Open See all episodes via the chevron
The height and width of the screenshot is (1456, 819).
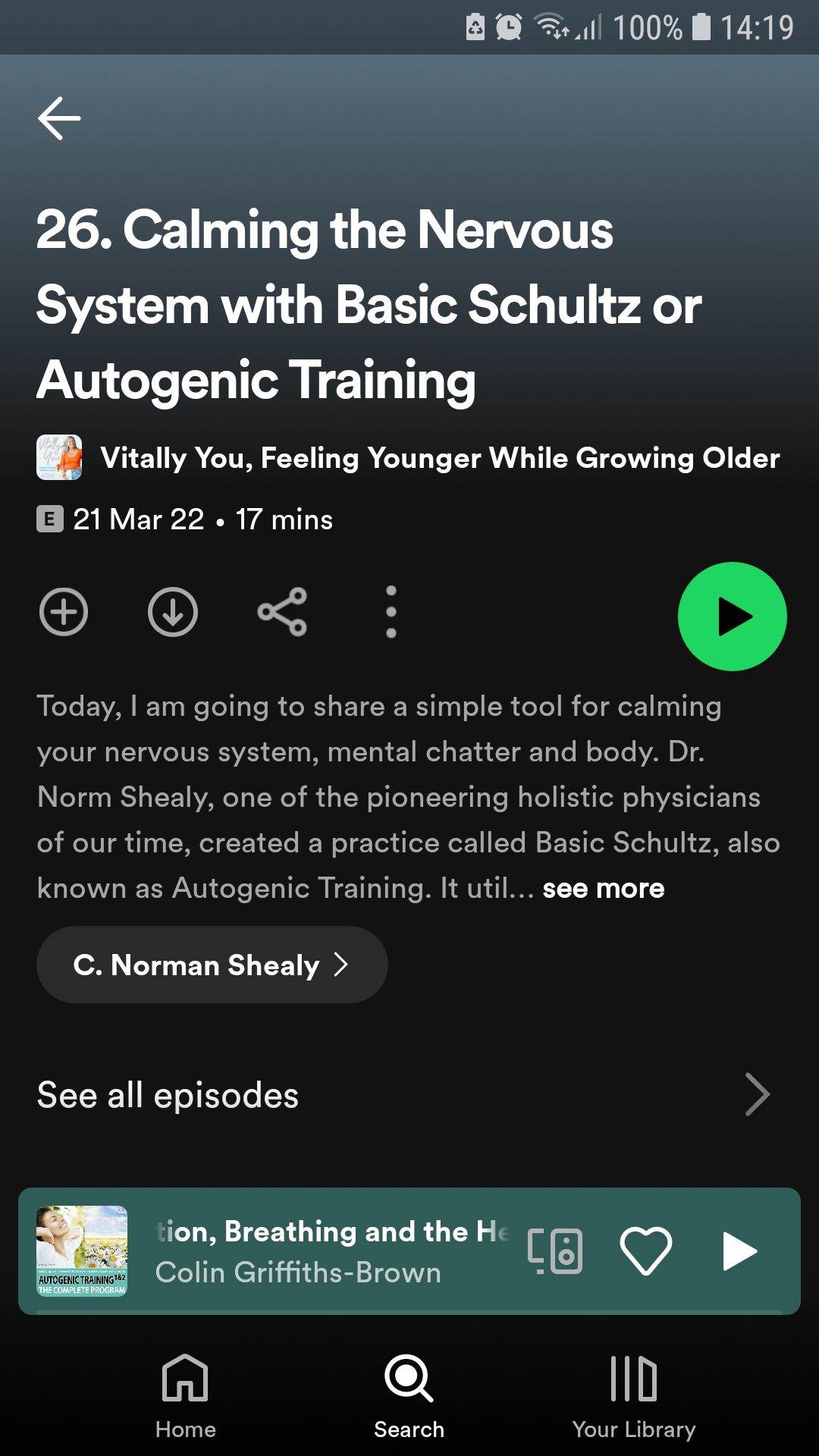[x=759, y=1094]
